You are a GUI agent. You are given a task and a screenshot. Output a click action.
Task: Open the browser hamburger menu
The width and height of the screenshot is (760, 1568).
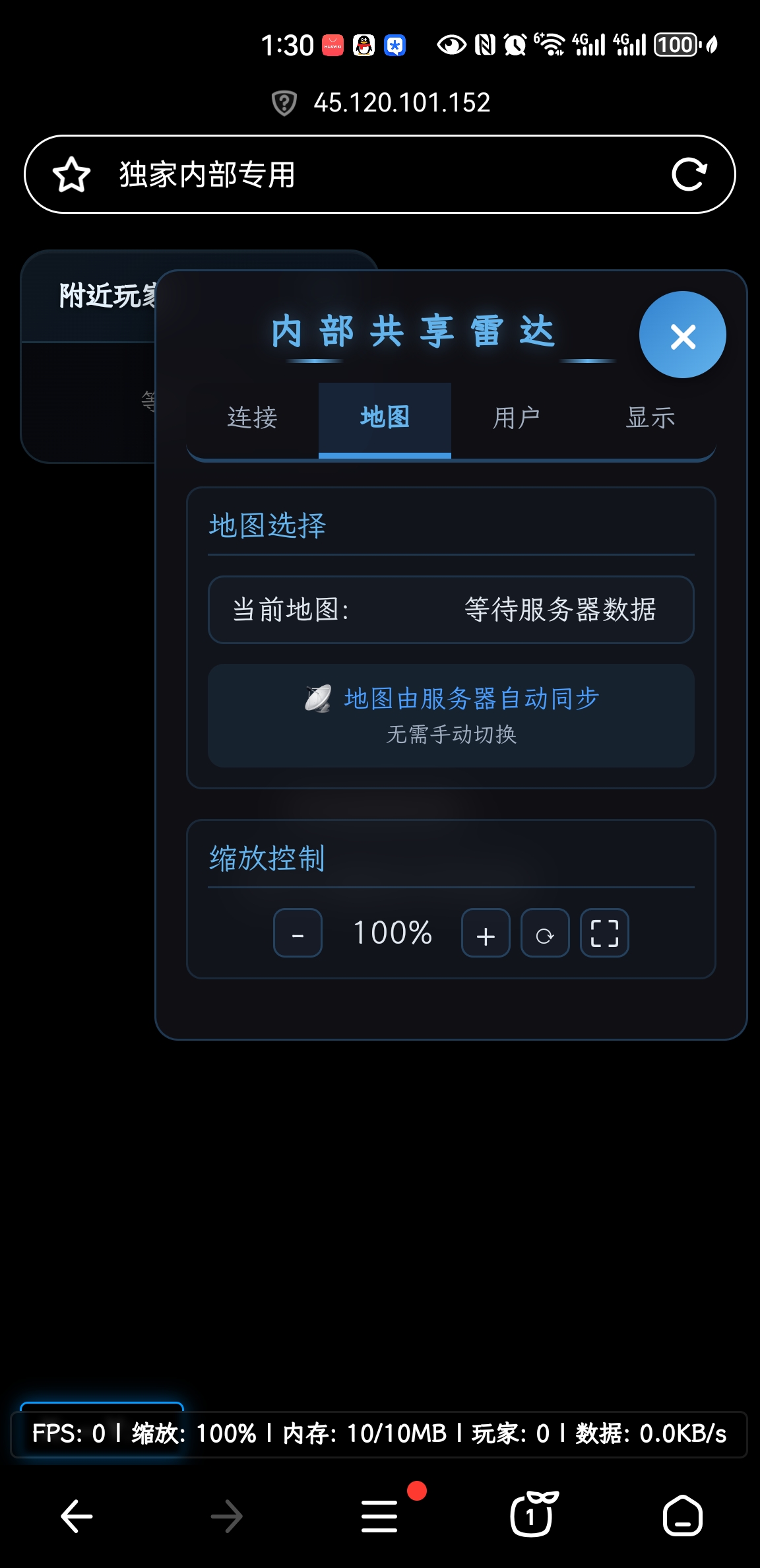[380, 1517]
